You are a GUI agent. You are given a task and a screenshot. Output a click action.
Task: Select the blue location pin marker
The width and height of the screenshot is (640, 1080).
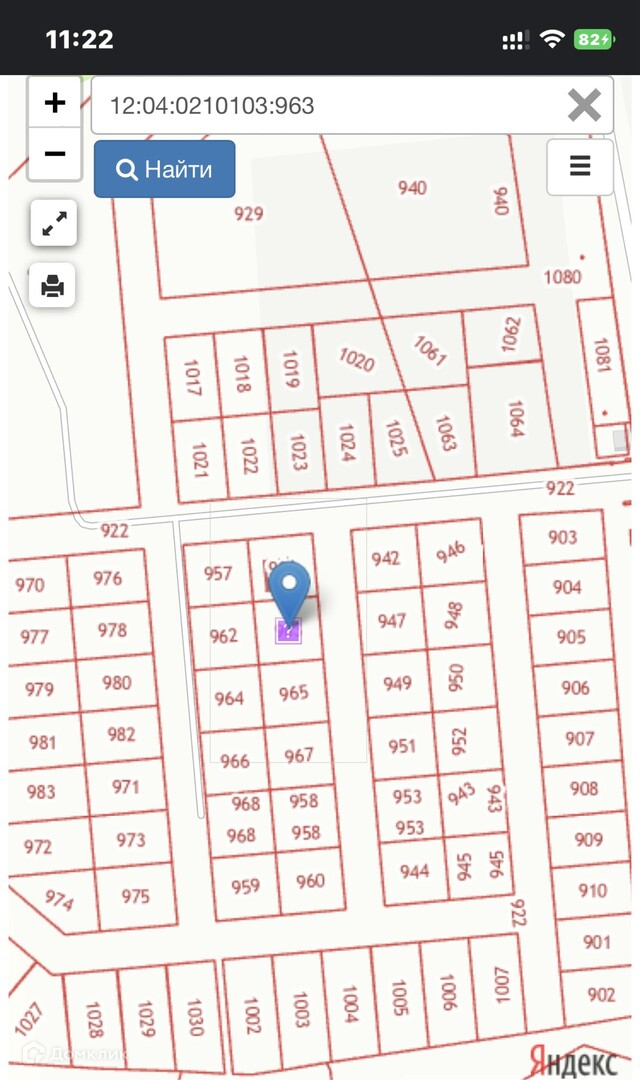(x=290, y=592)
